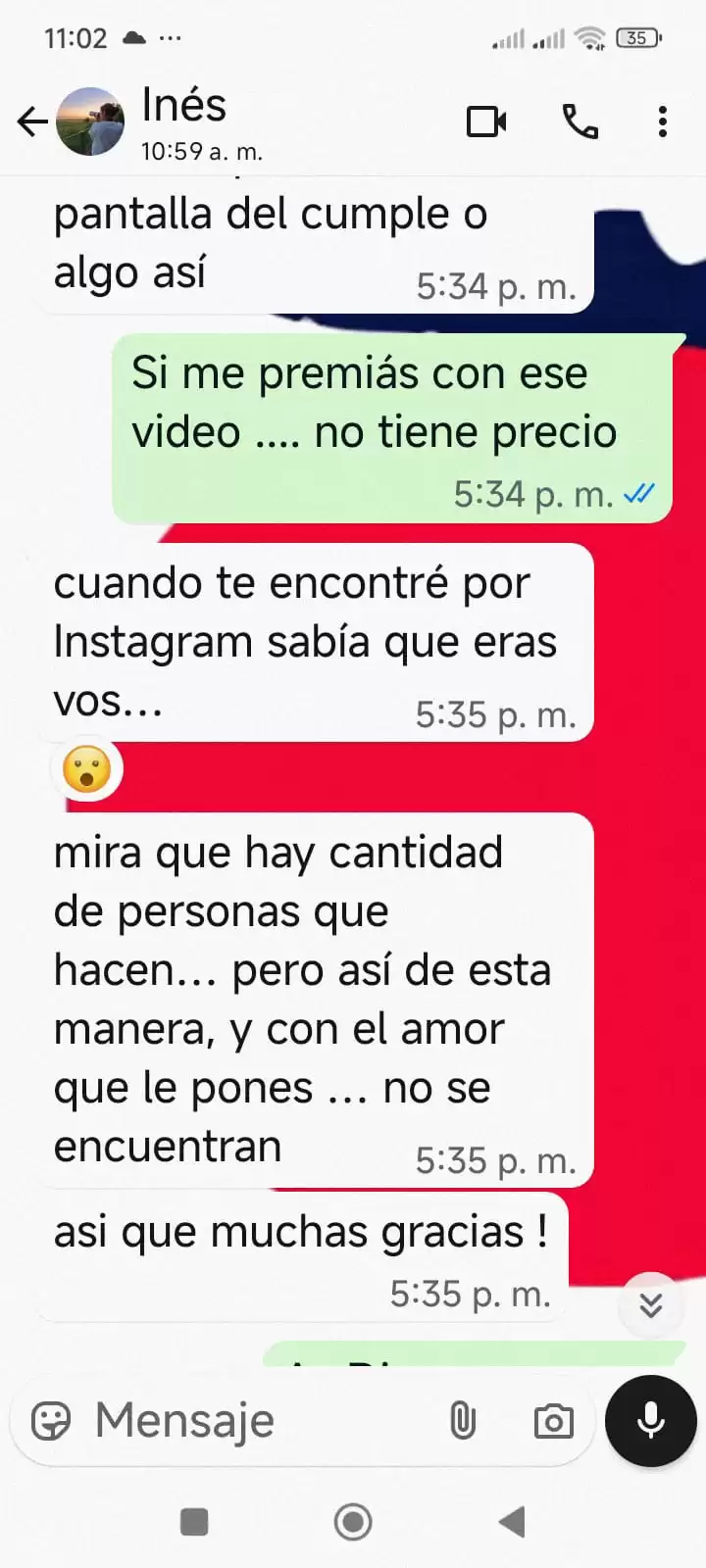Tap the microphone to record voice message
Screen dimensions: 706x1568
[650, 1420]
